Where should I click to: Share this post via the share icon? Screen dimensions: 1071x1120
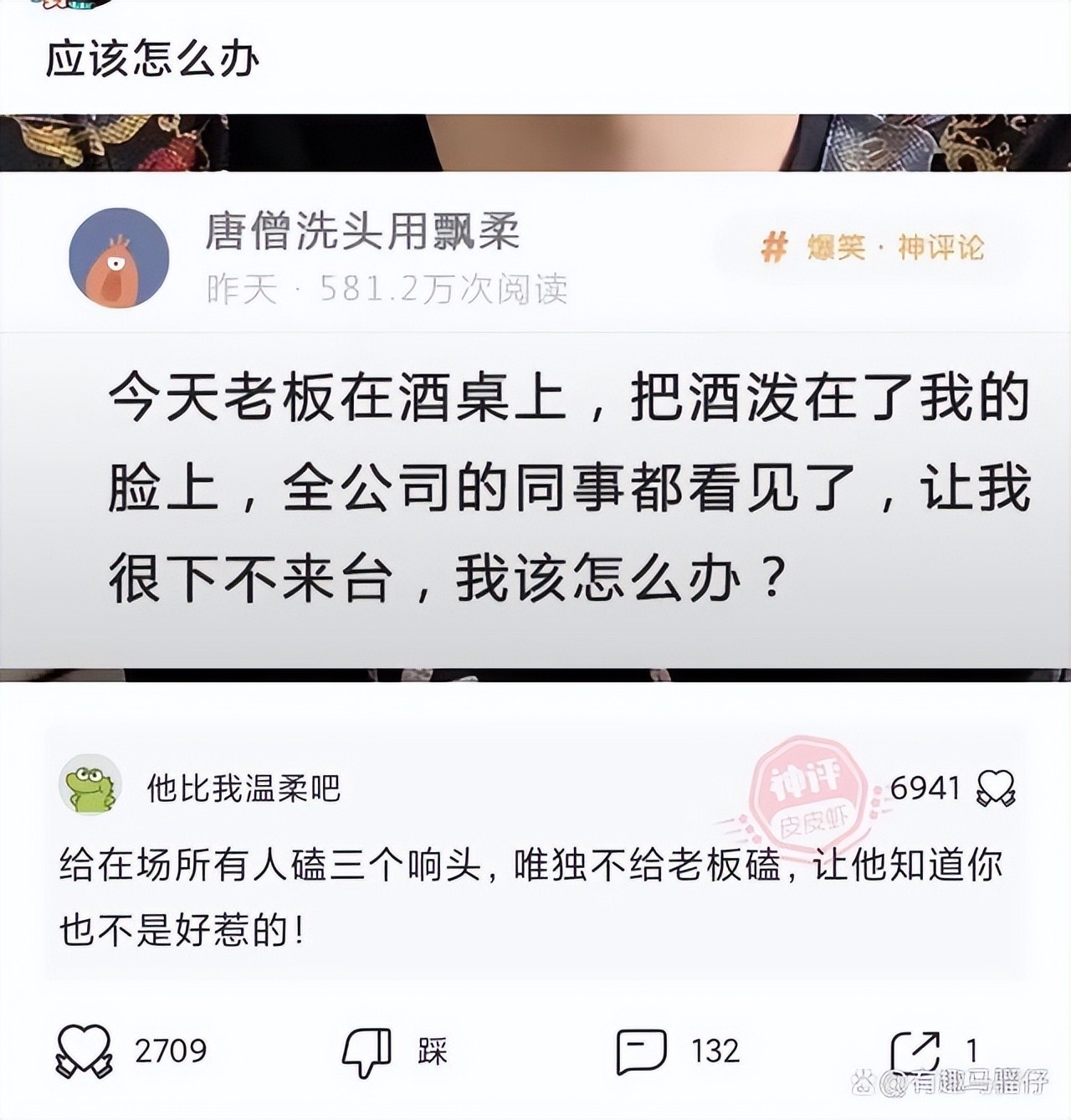[915, 1051]
